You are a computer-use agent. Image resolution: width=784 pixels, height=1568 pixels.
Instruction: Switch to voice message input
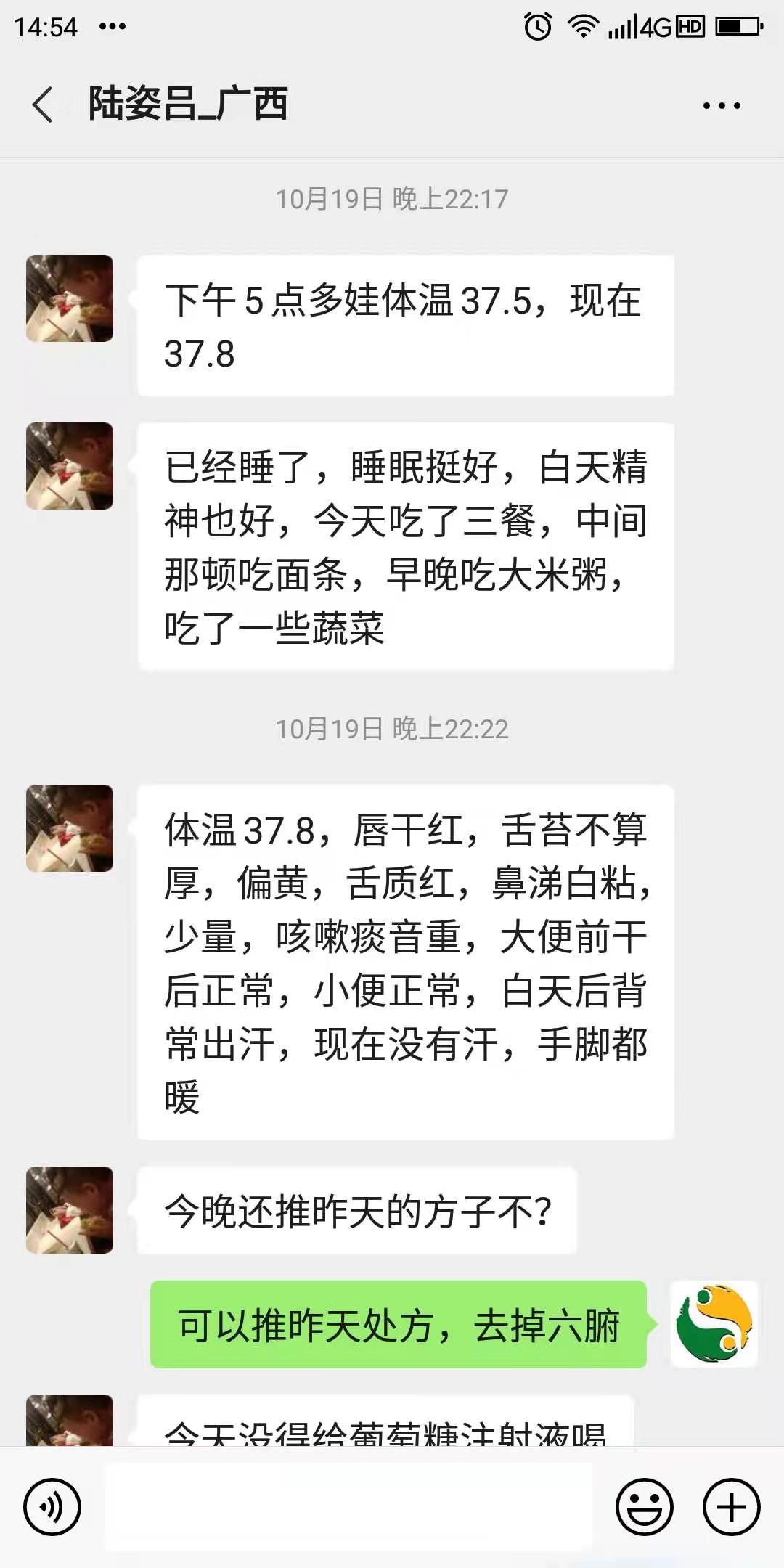coord(52,1507)
